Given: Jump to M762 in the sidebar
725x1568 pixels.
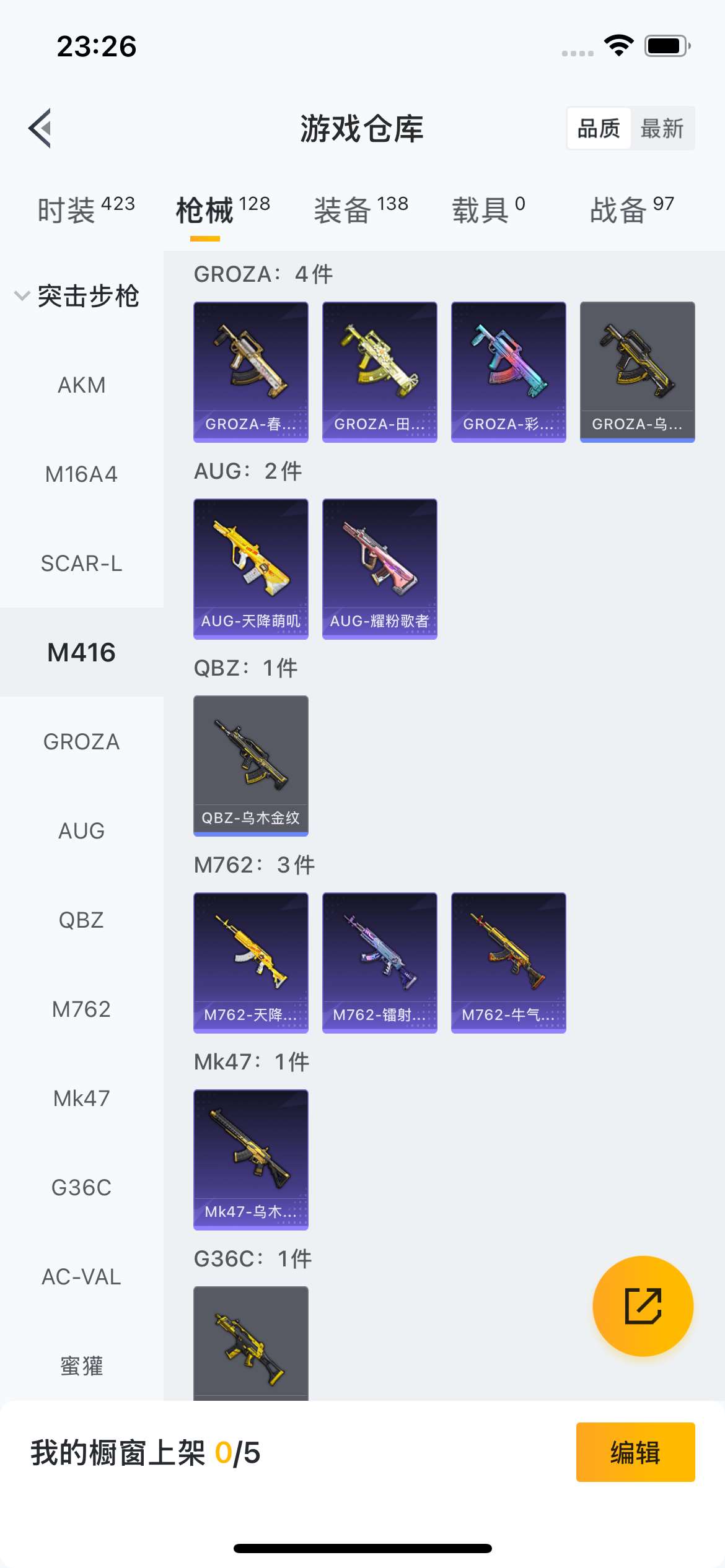Looking at the screenshot, I should 81,1009.
